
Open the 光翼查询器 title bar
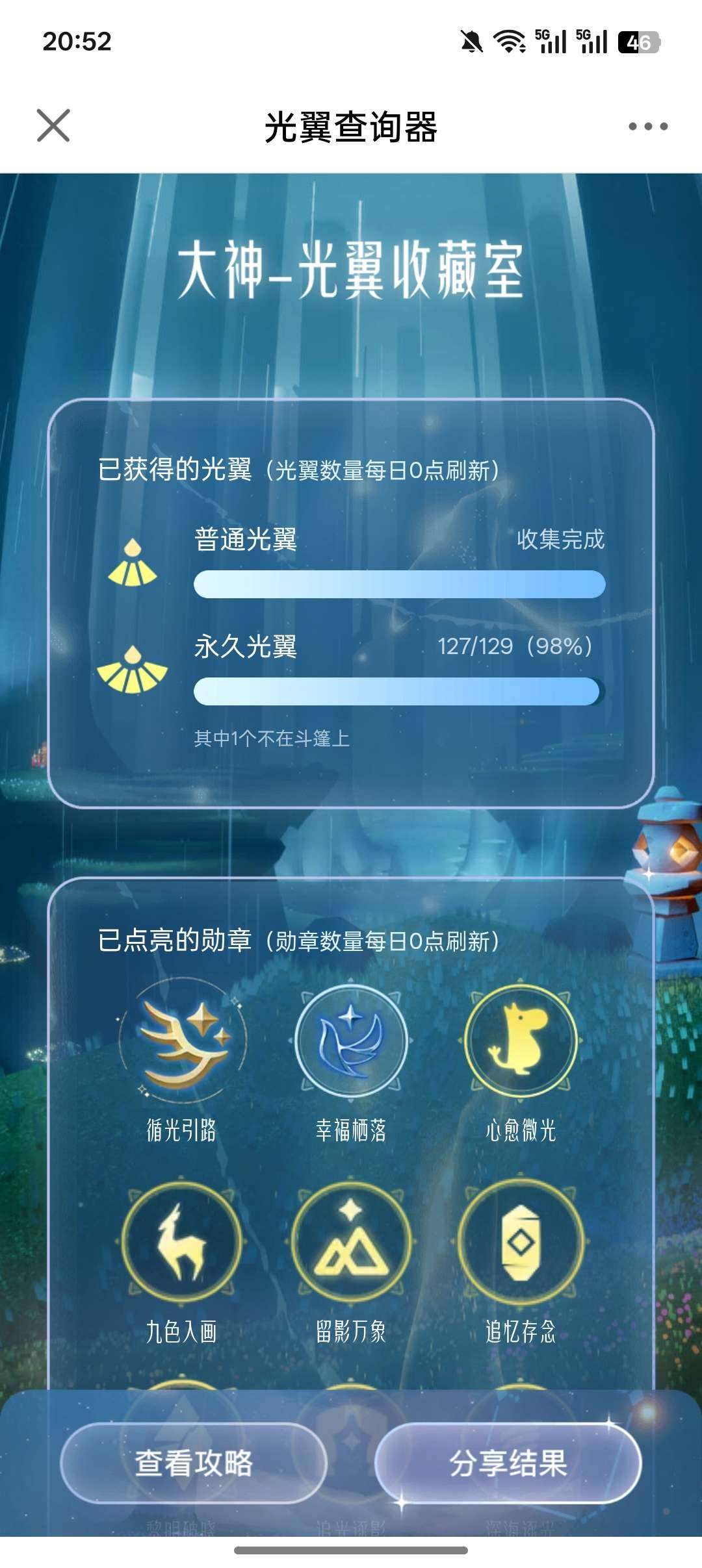pos(351,127)
